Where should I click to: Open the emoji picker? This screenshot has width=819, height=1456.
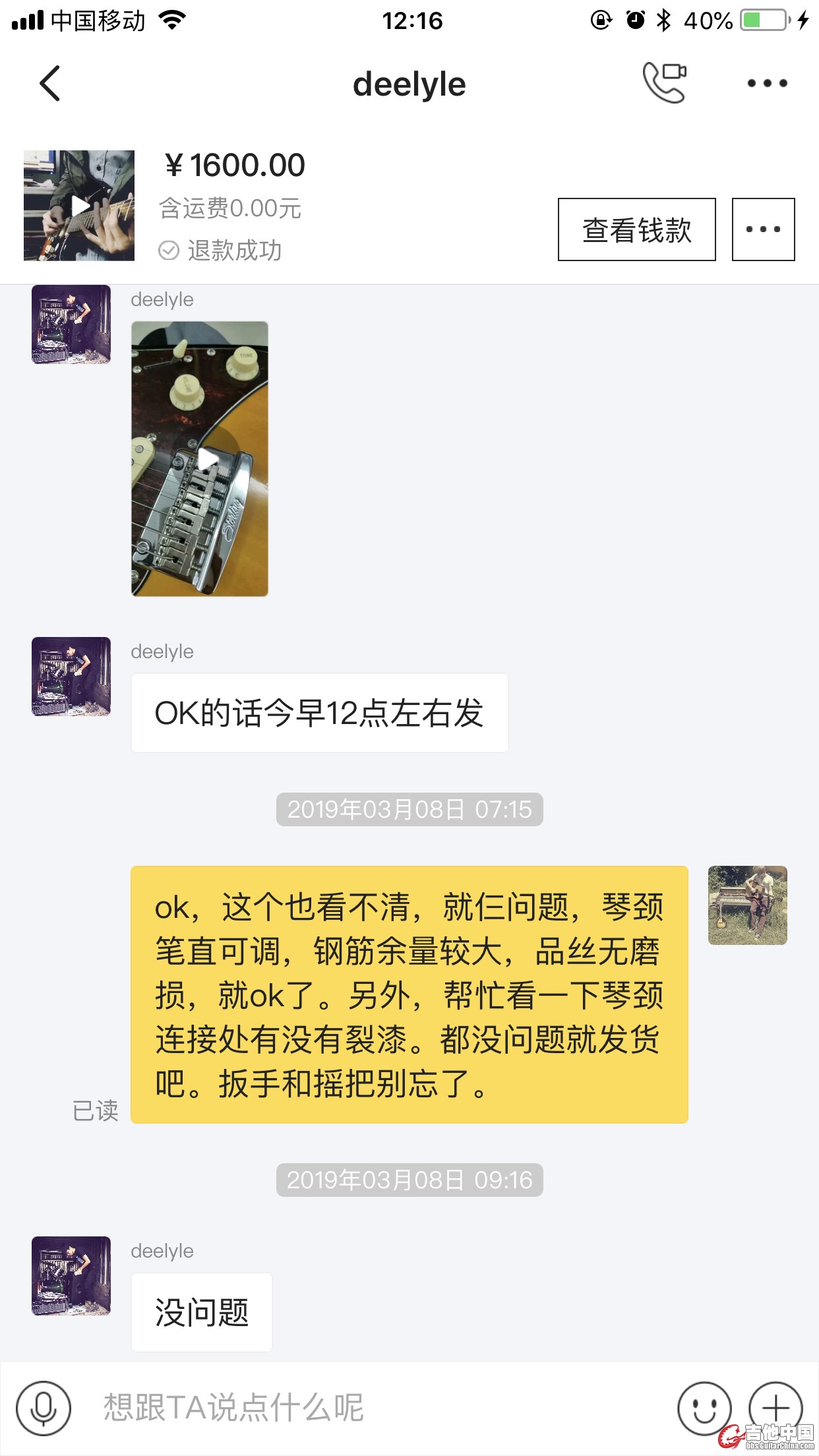click(704, 1409)
